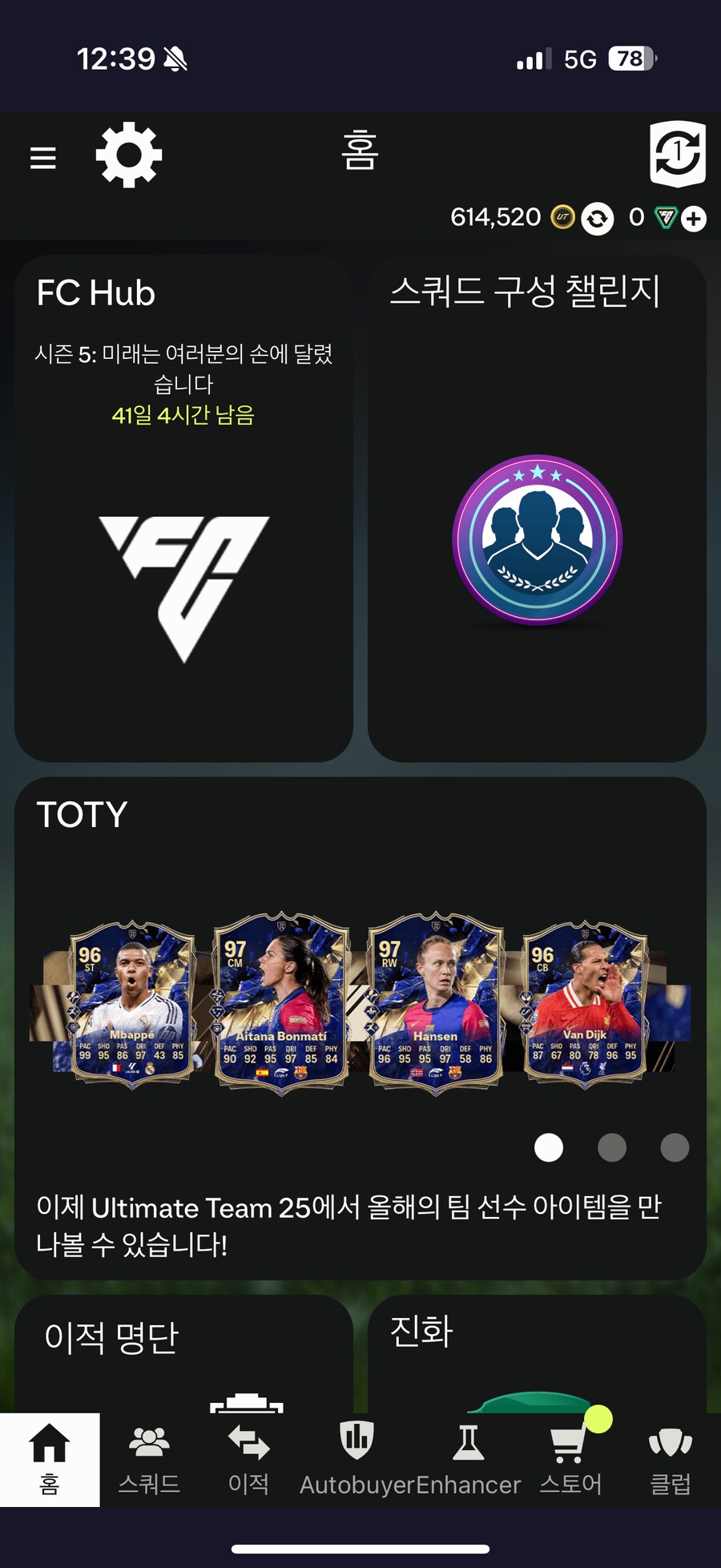Select the 홈 tab
721x1568 pixels.
coord(50,1460)
